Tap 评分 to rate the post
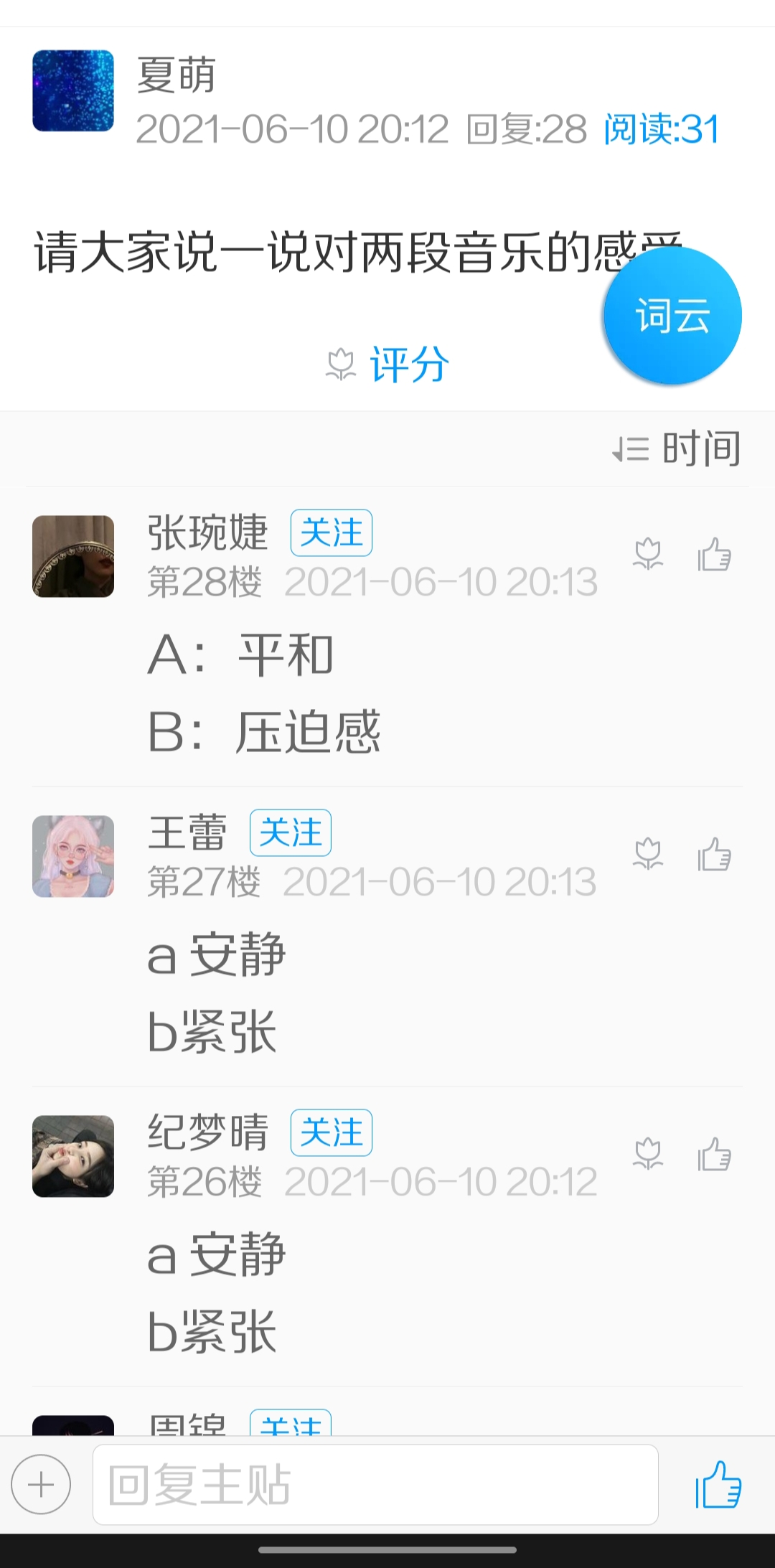The width and height of the screenshot is (775, 1568). click(x=388, y=365)
